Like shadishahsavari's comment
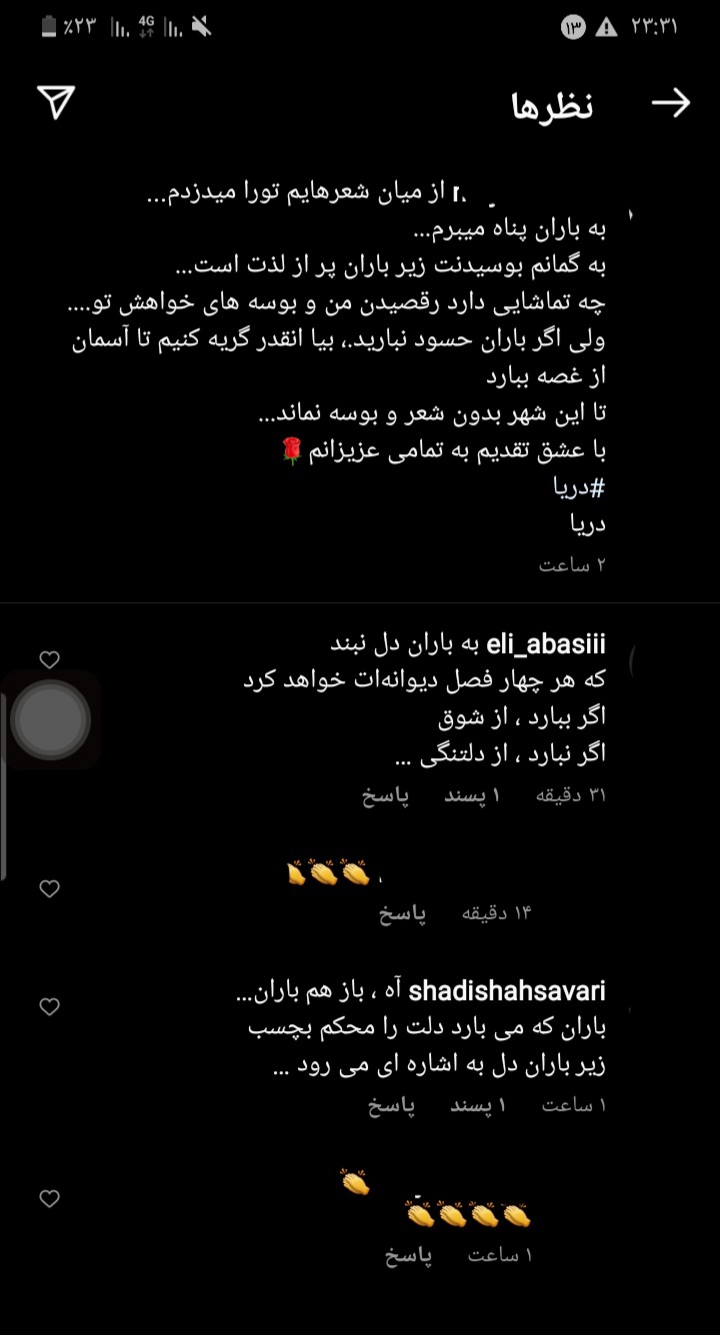 [49, 1007]
